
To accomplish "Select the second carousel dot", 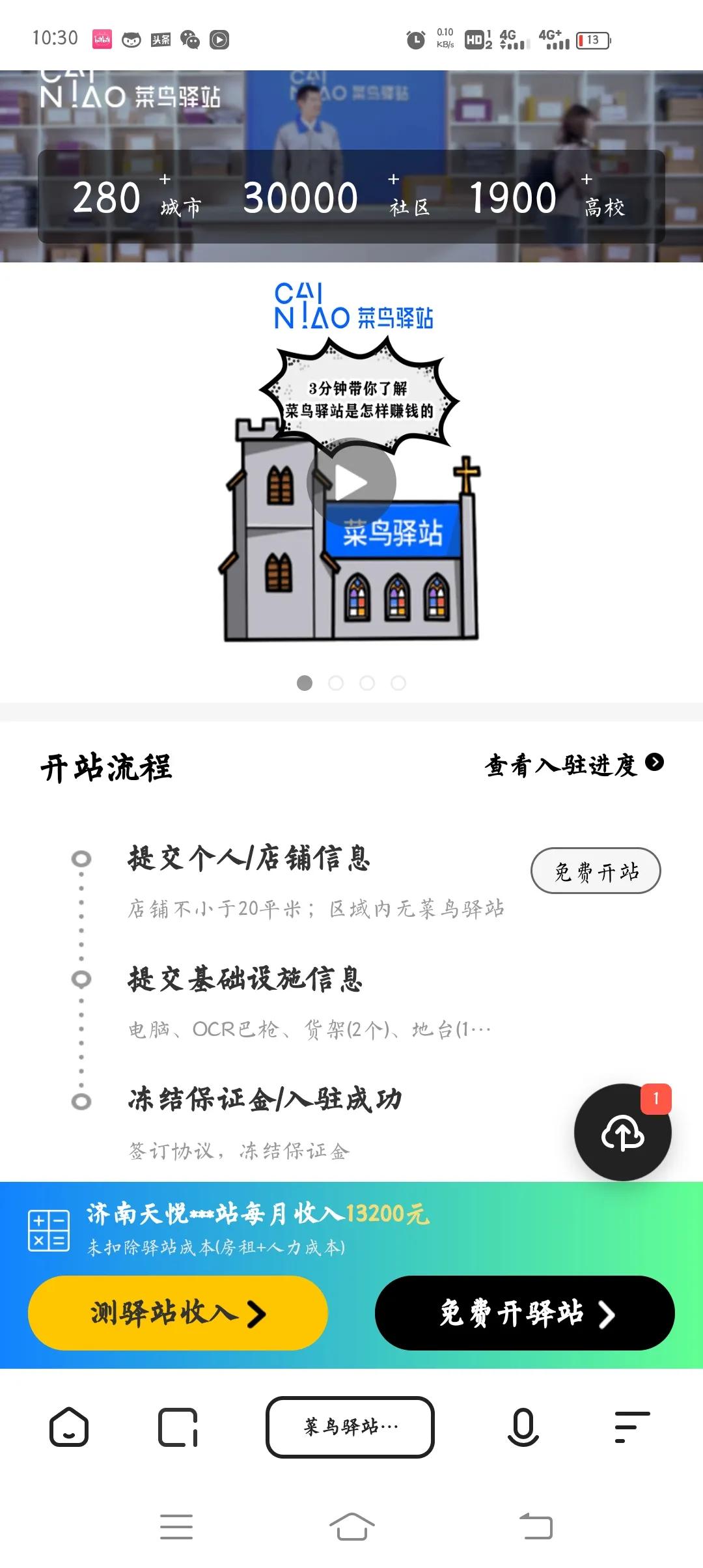I will (336, 684).
